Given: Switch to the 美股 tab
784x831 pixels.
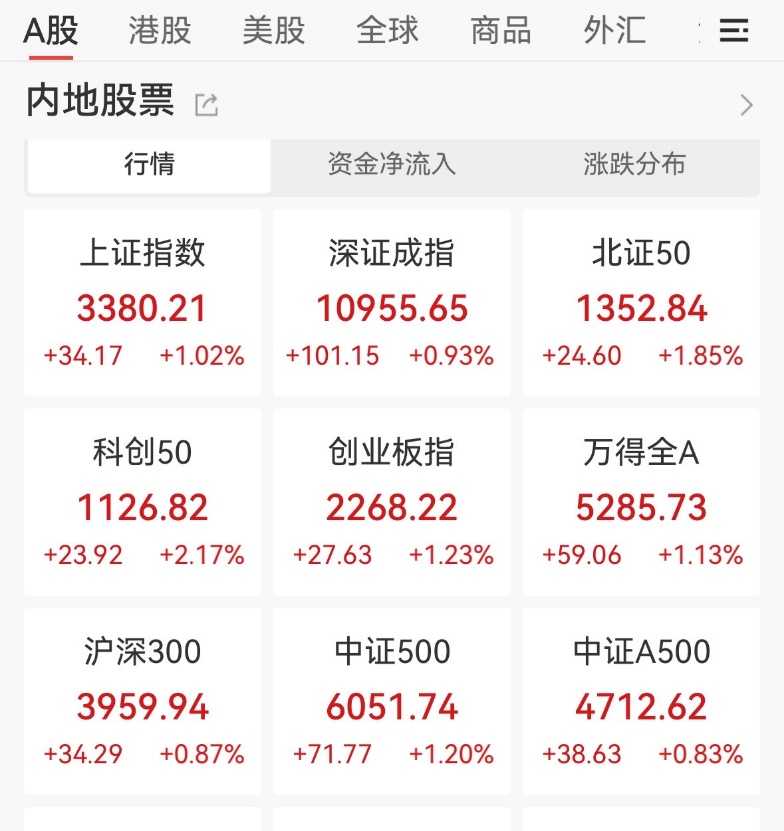Looking at the screenshot, I should click(273, 31).
